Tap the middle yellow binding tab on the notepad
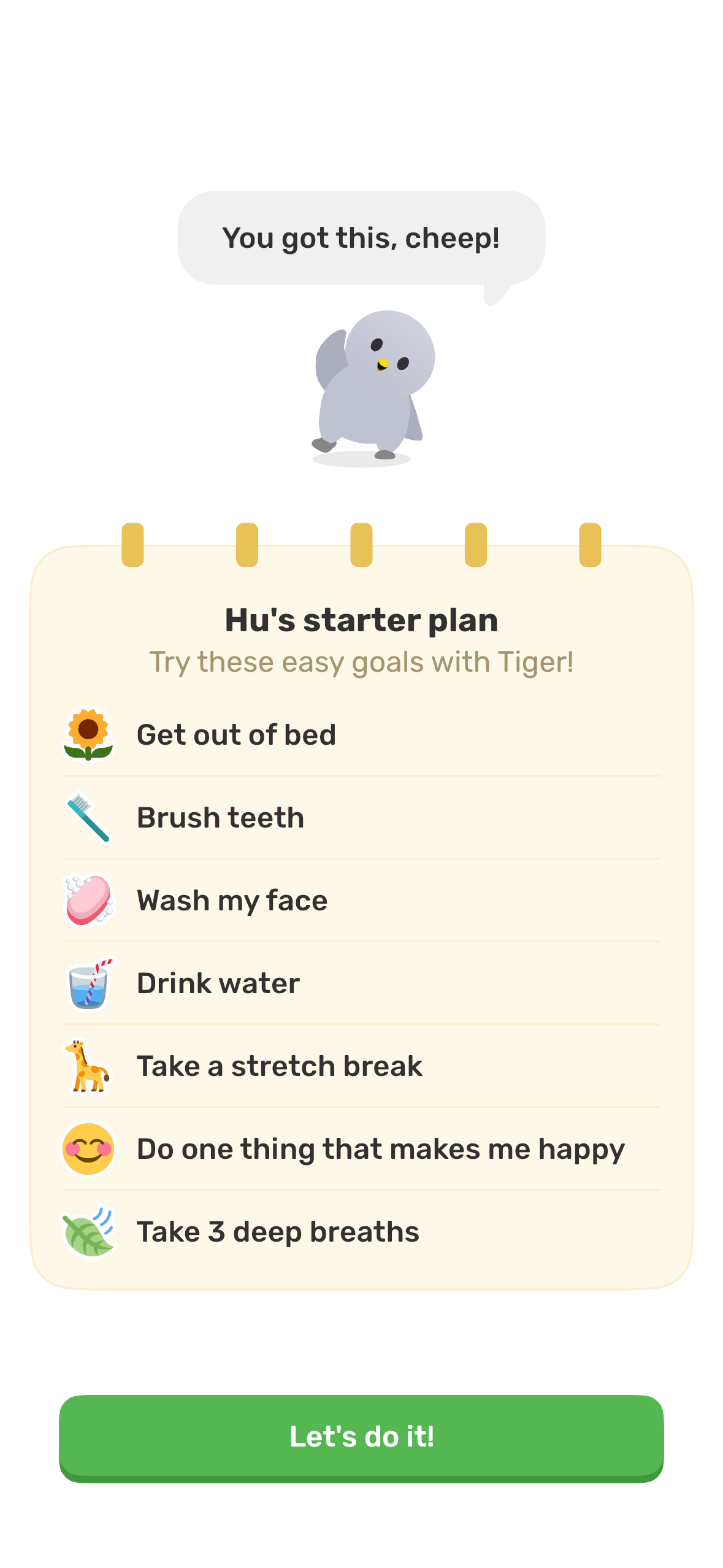 pos(361,545)
